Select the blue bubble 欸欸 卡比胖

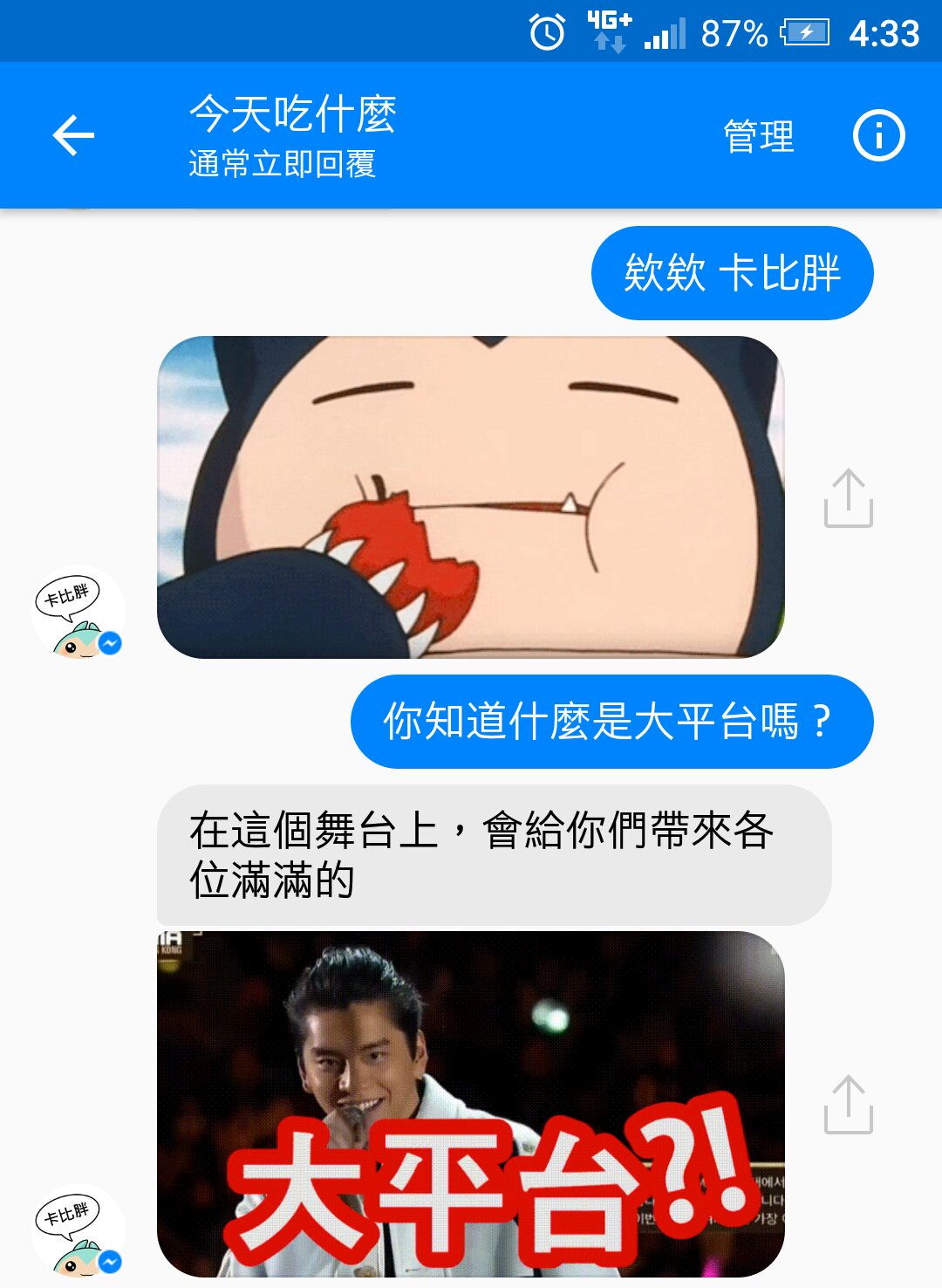click(733, 271)
